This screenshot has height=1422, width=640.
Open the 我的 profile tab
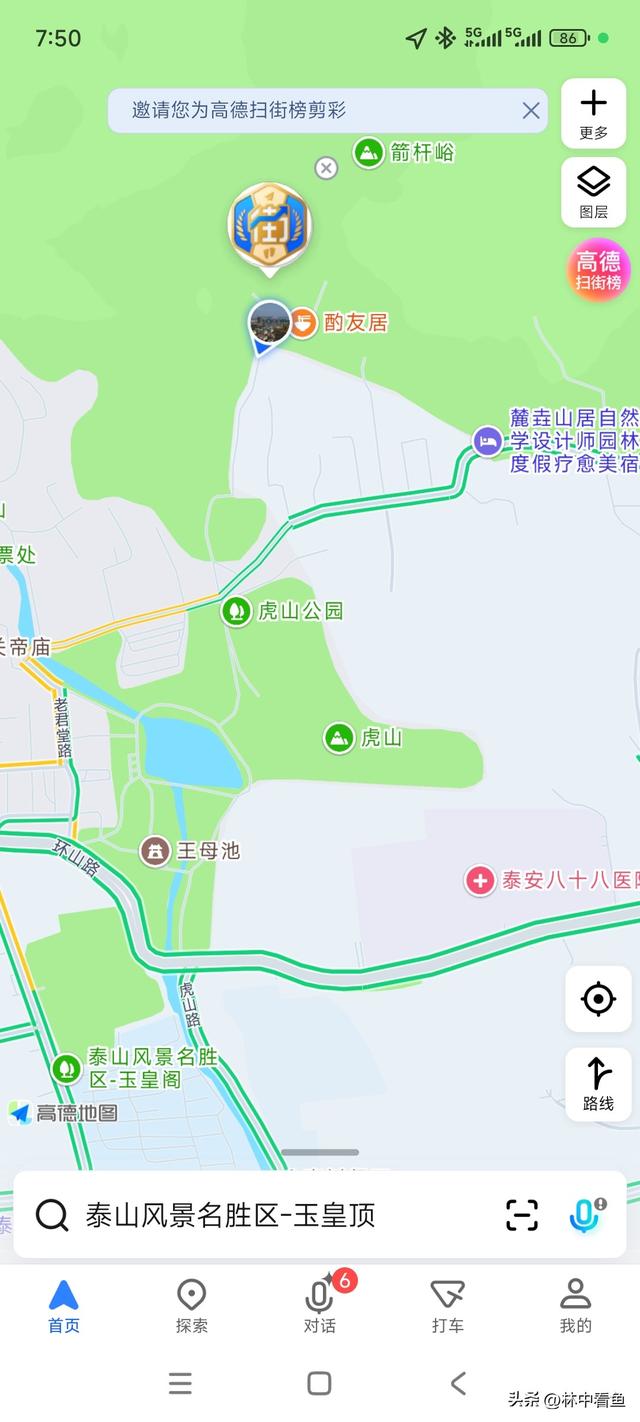tap(575, 1306)
